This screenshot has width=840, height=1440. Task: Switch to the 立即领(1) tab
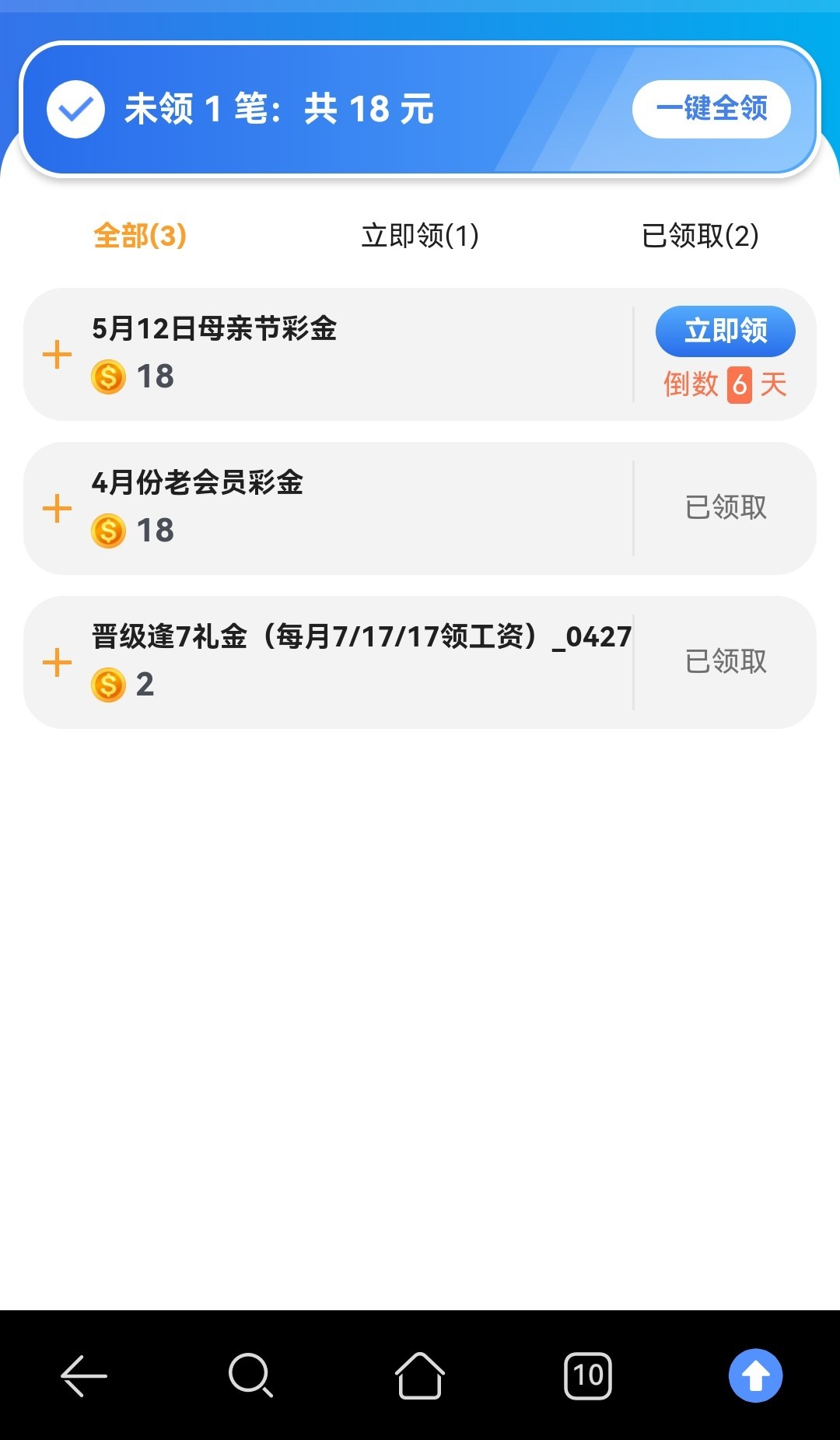(420, 235)
